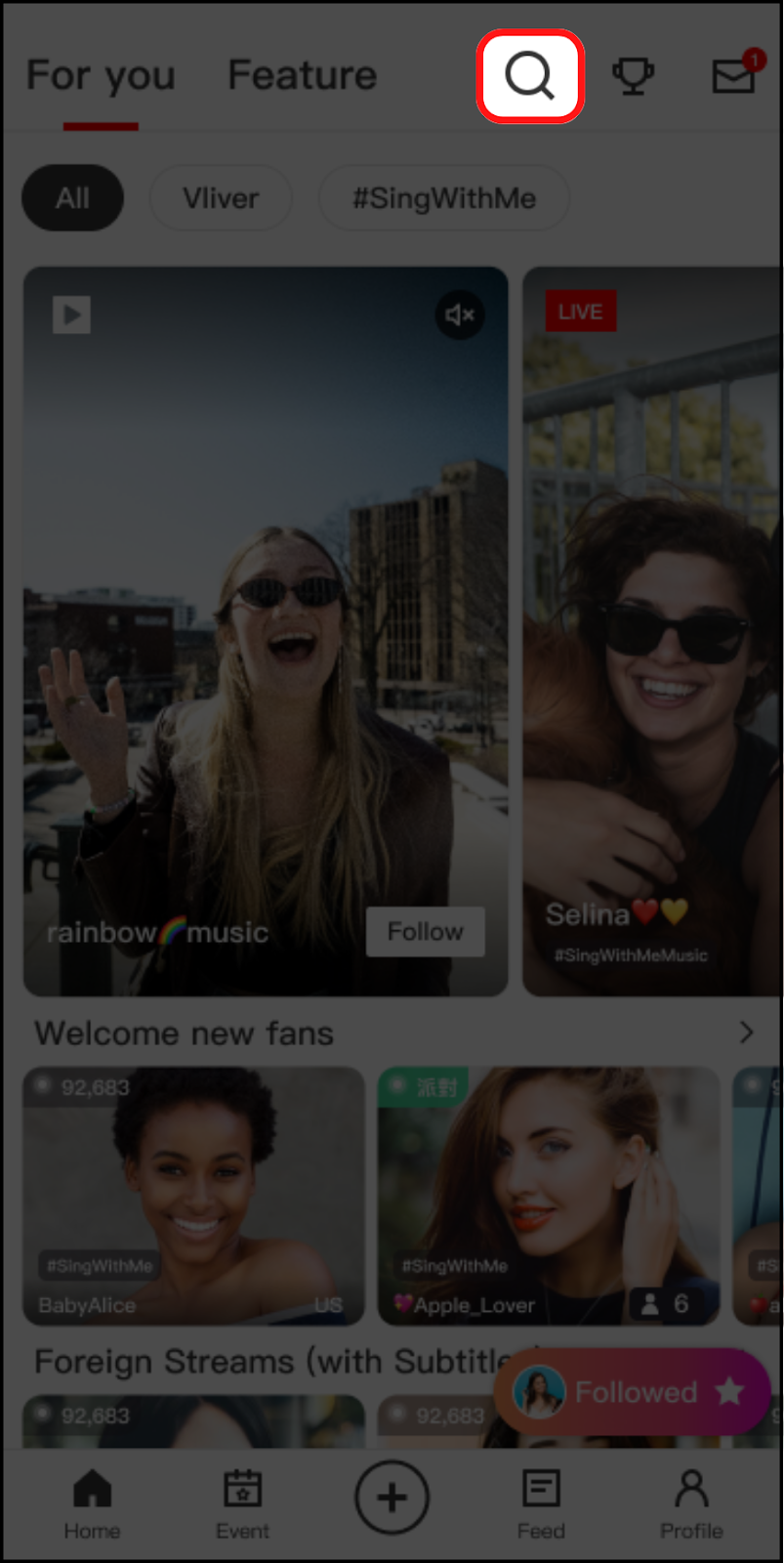Open the search icon
The height and width of the screenshot is (1563, 784).
[530, 76]
